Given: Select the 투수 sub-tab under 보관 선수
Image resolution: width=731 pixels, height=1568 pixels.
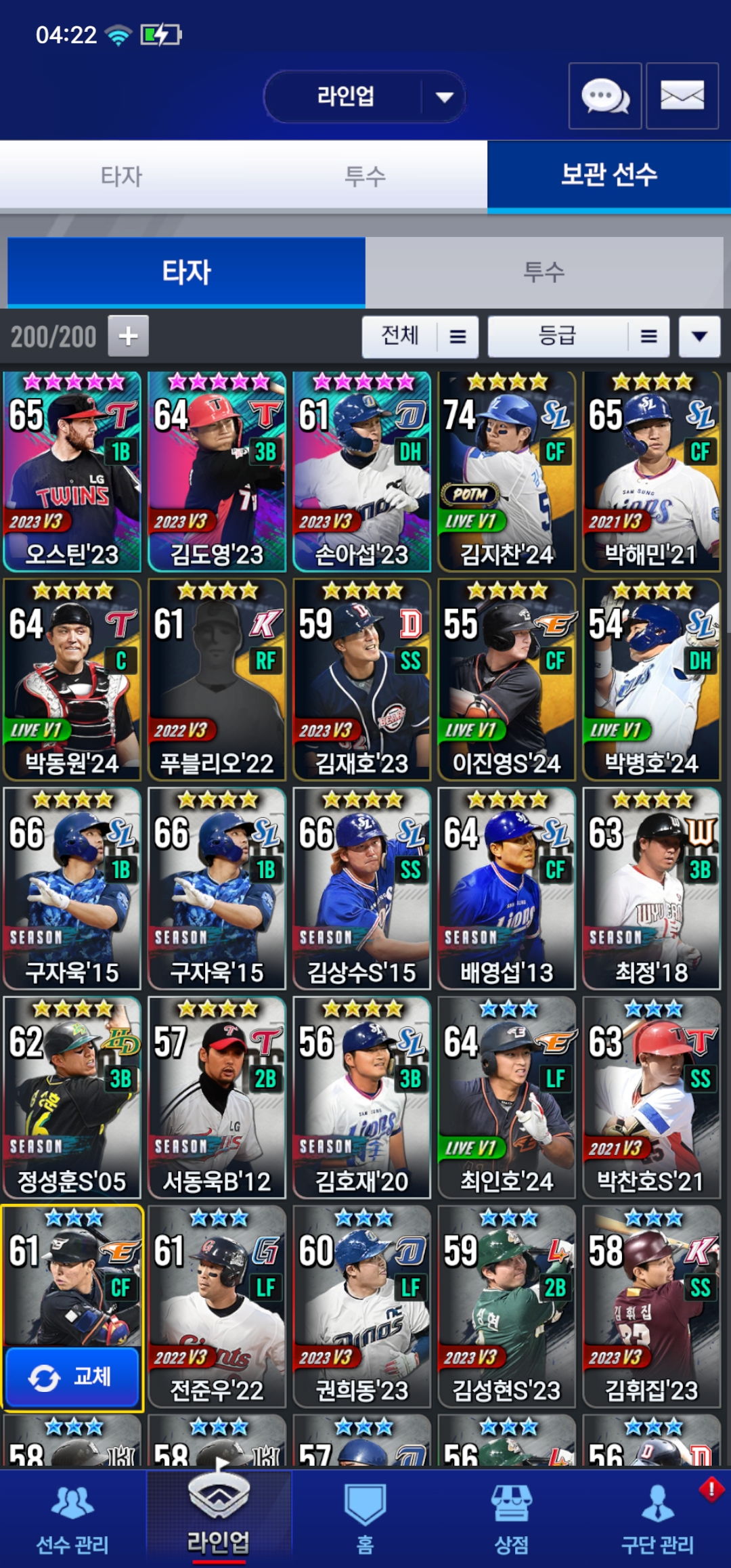Looking at the screenshot, I should click(x=544, y=272).
